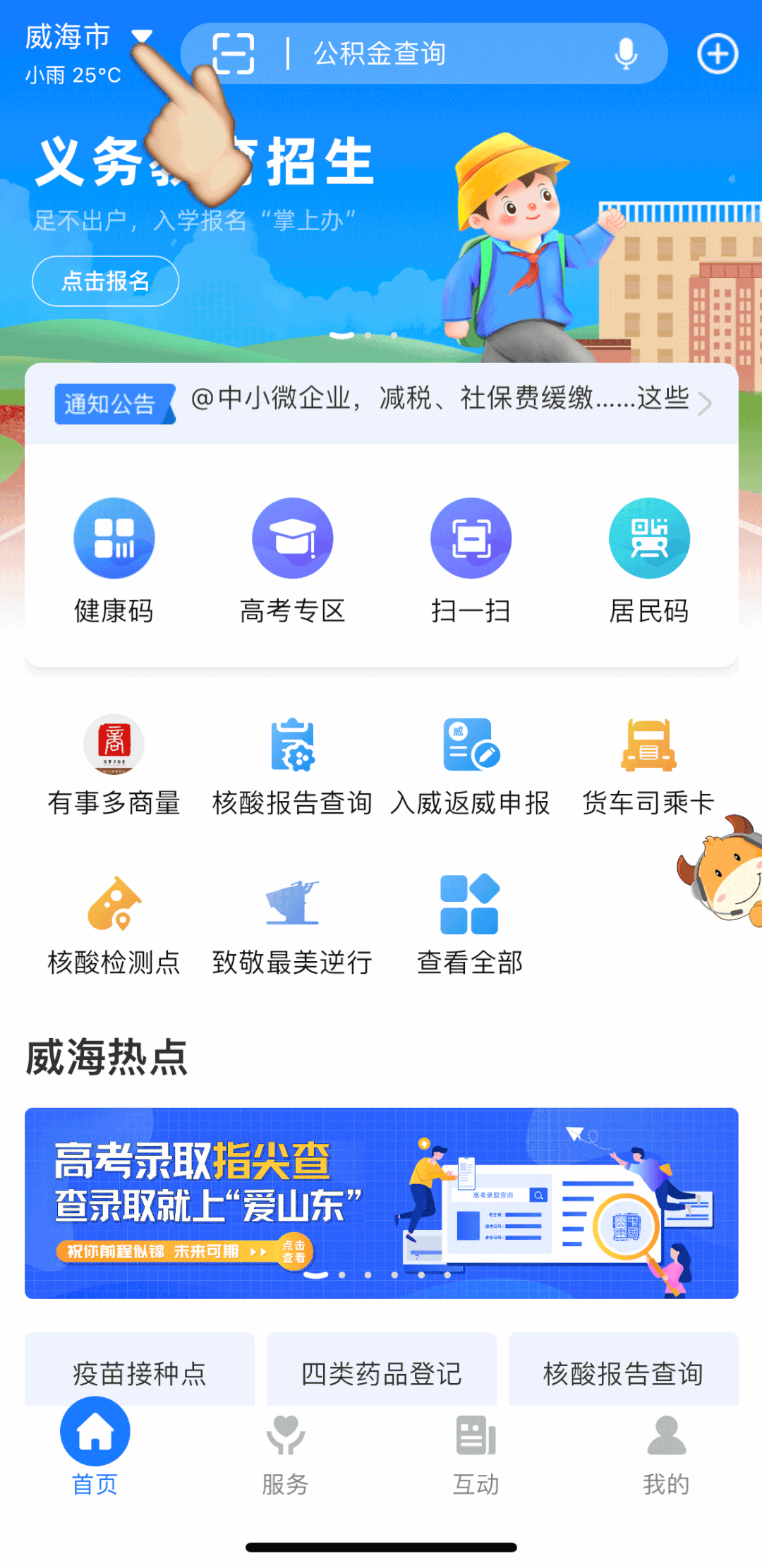762x1568 pixels.
Task: Find 核酸检测点 testing locations
Action: point(114,924)
